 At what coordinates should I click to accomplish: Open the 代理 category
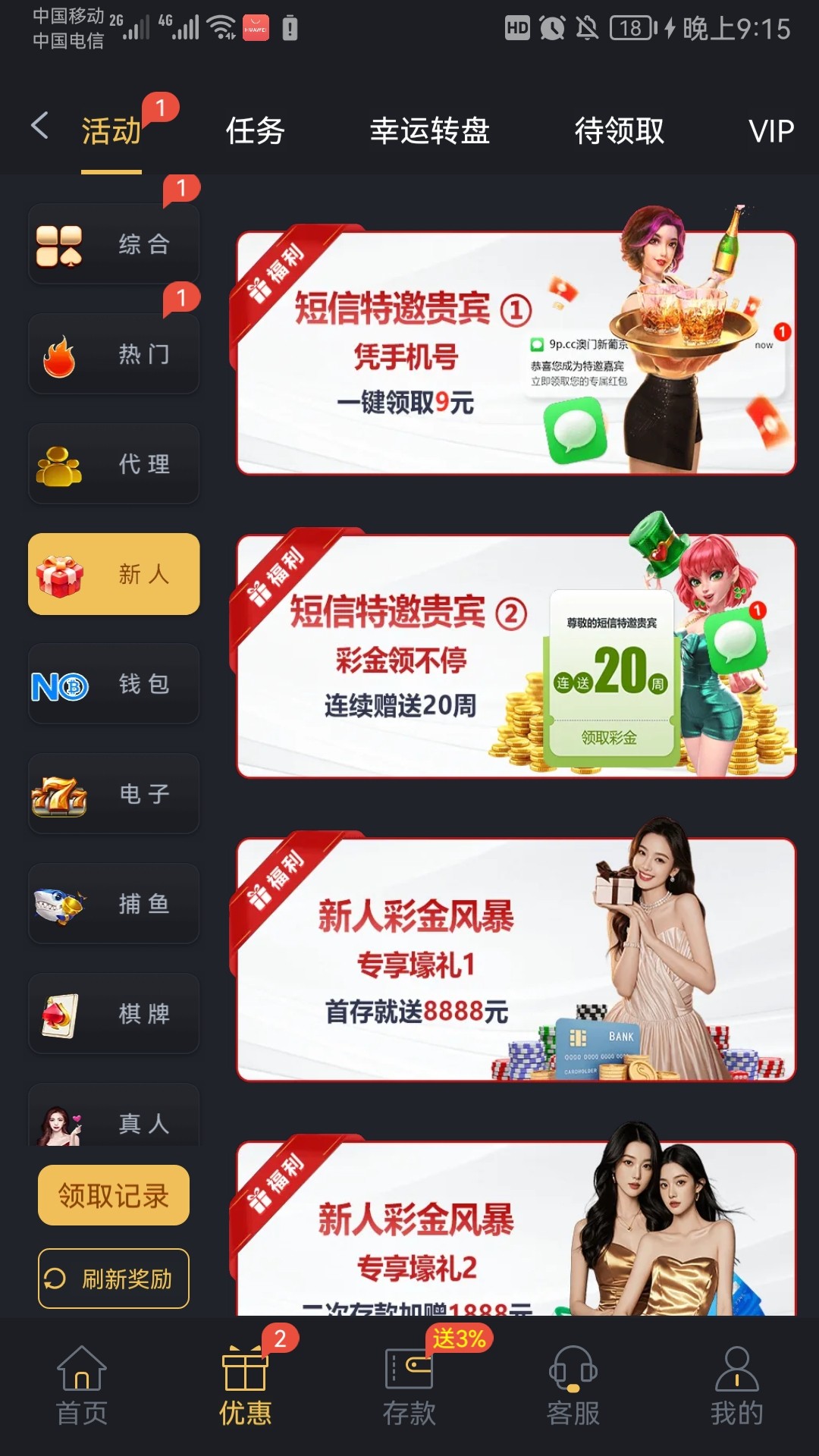[x=114, y=464]
